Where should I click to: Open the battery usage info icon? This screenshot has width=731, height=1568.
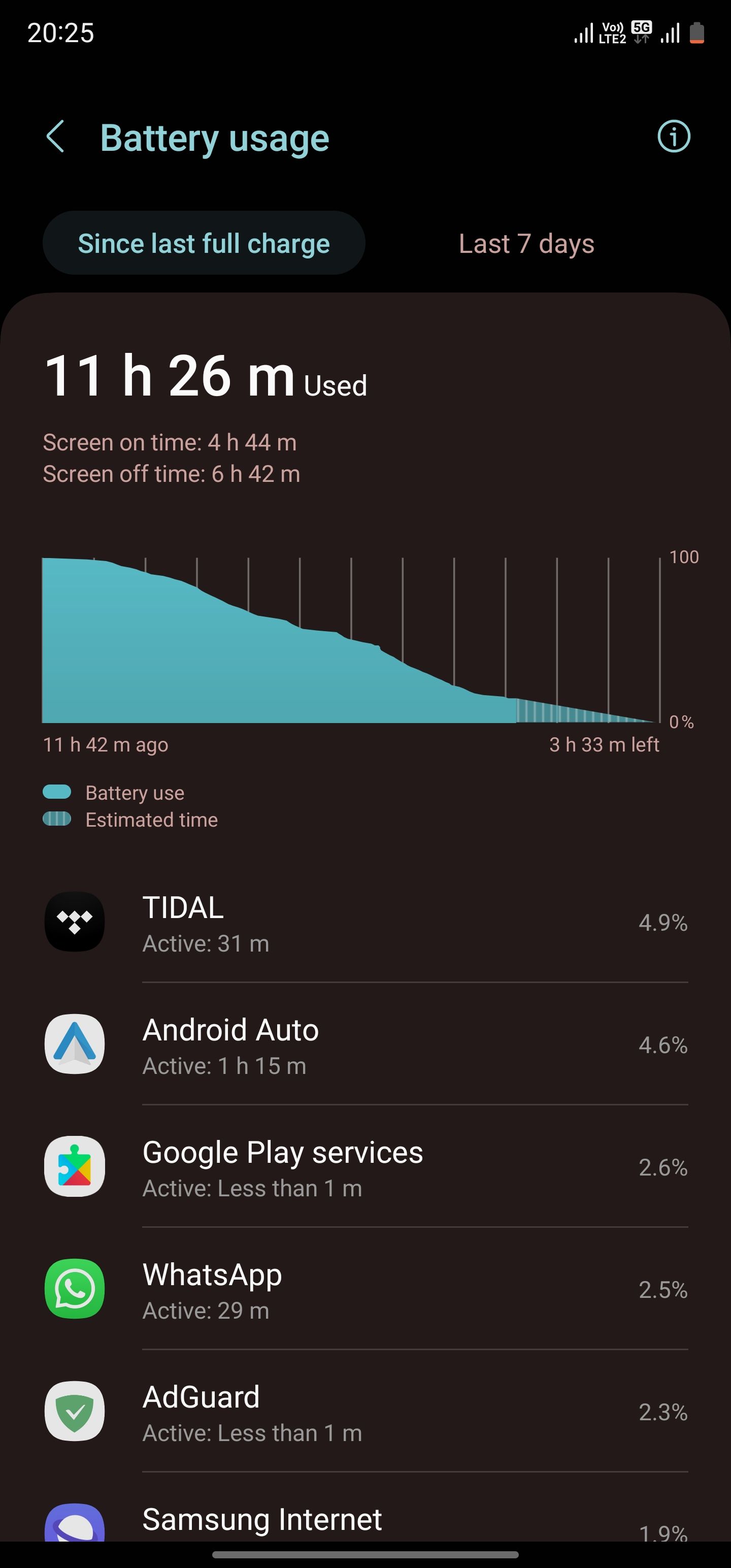click(x=673, y=137)
